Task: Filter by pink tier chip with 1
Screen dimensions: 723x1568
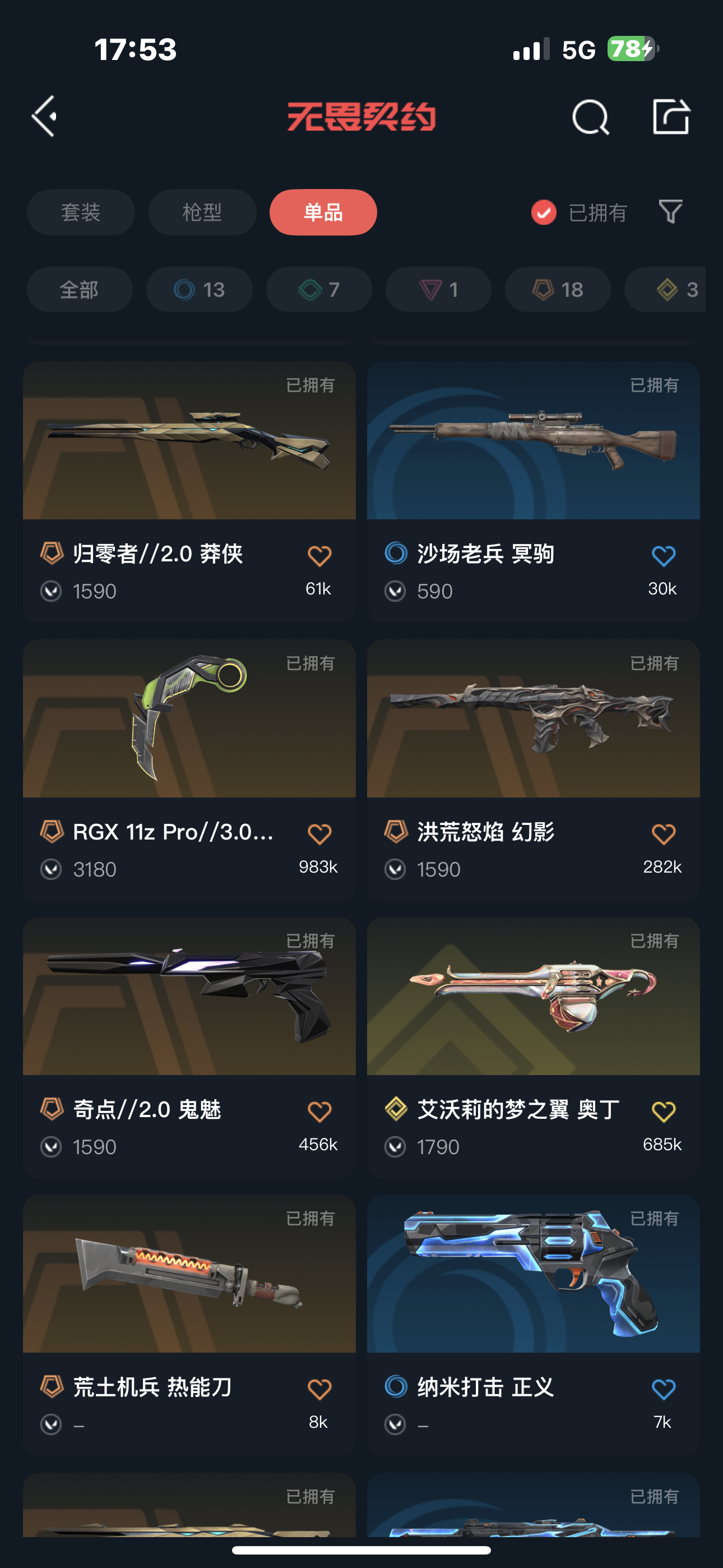Action: coord(438,290)
